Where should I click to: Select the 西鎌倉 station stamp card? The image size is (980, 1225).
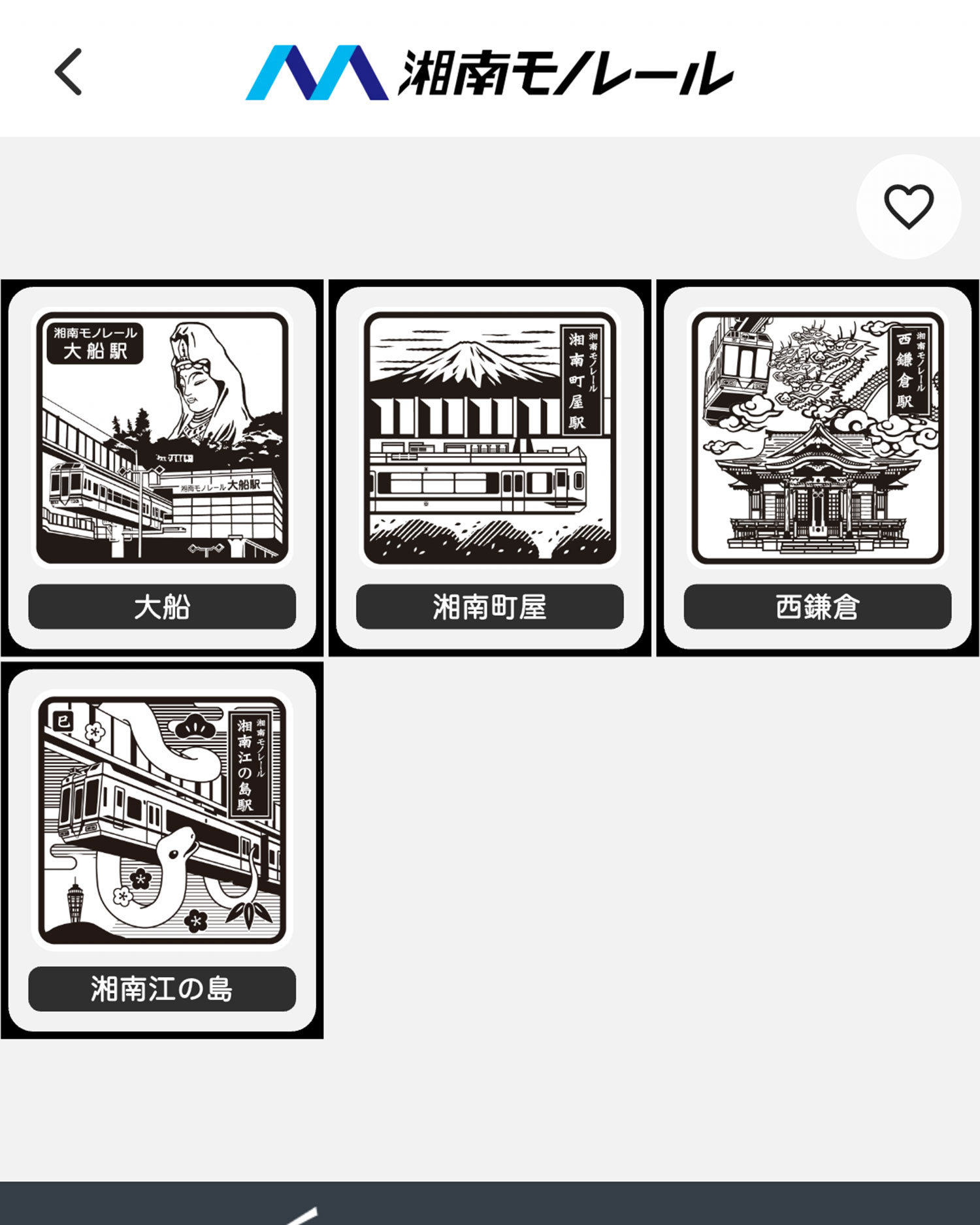click(817, 468)
